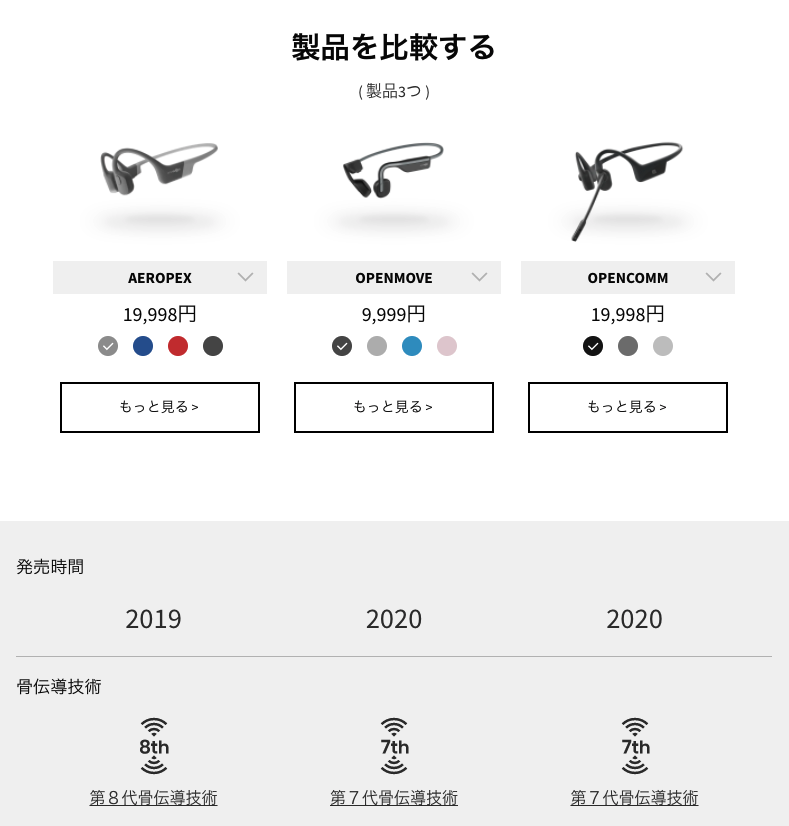Select the red color for AEROPEX

tap(178, 346)
